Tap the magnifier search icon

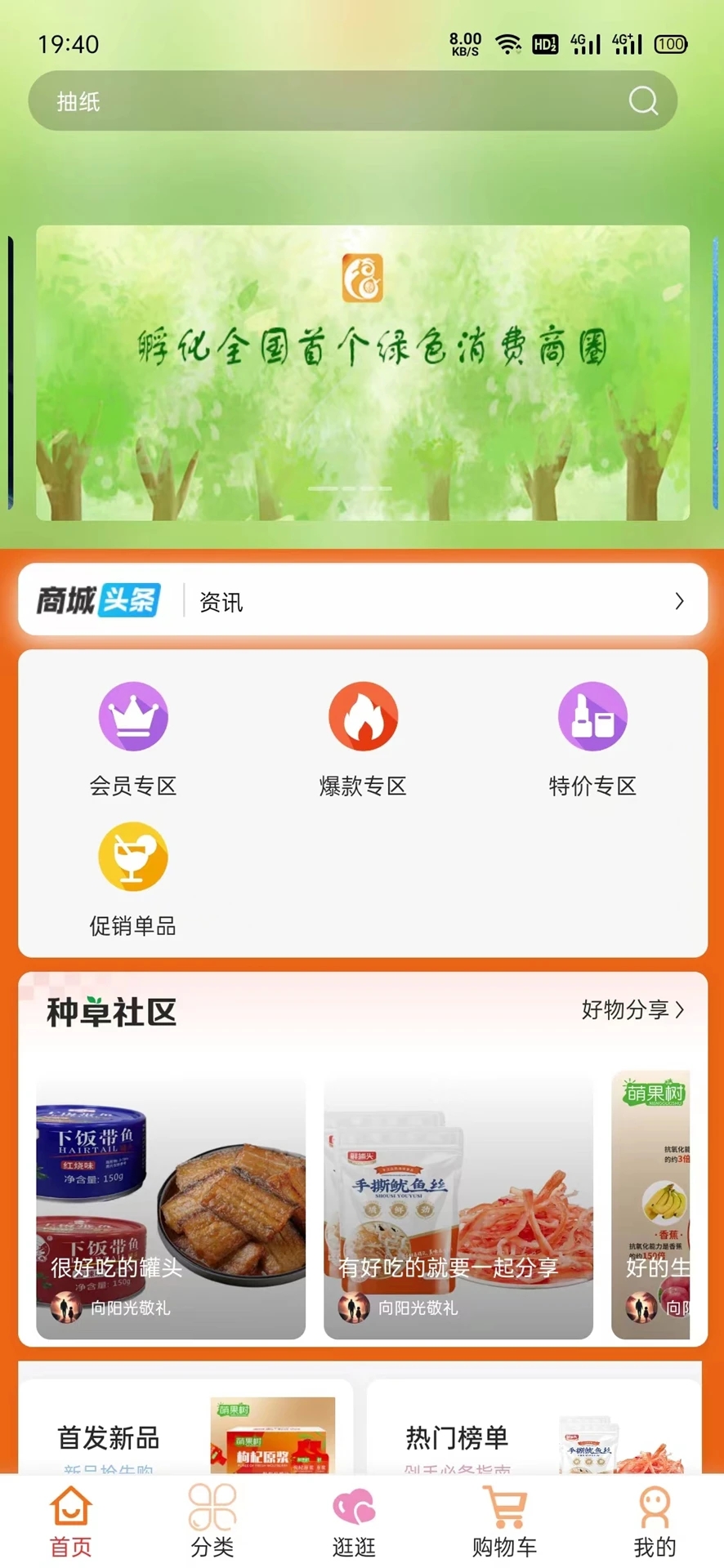643,101
